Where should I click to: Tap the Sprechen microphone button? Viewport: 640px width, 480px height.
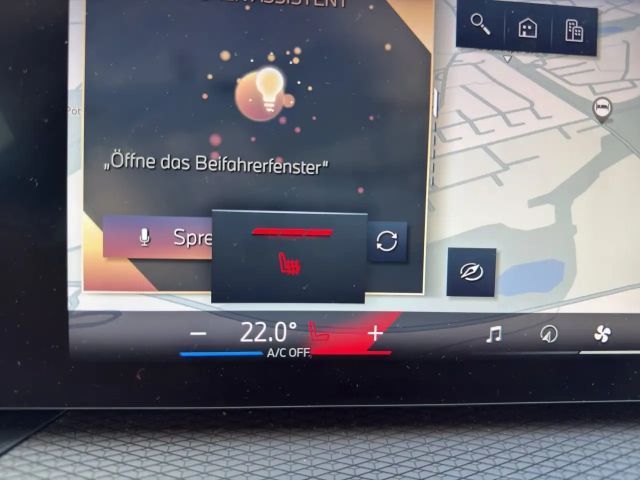[160, 237]
